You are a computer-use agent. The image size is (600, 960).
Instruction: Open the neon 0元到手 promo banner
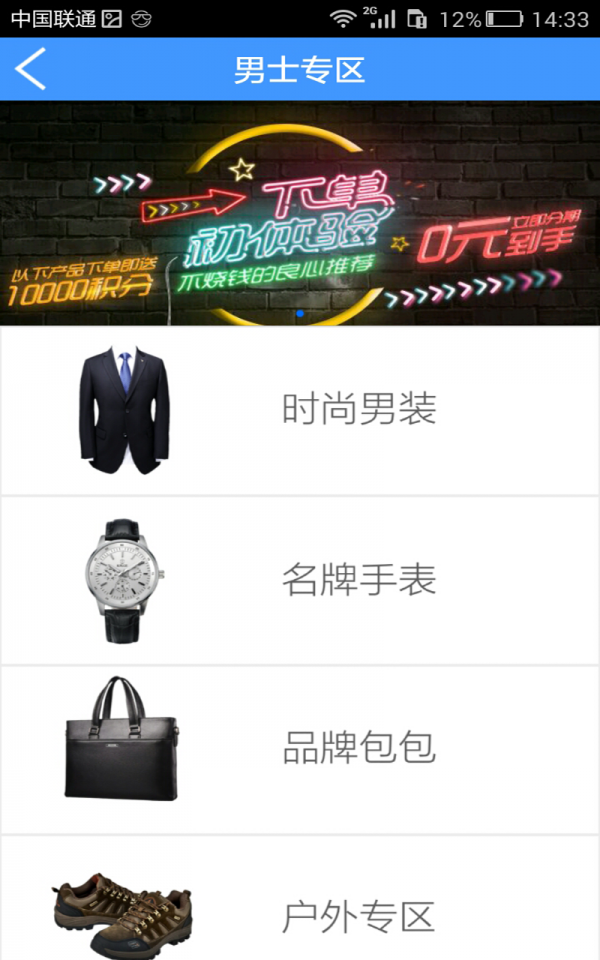click(300, 213)
